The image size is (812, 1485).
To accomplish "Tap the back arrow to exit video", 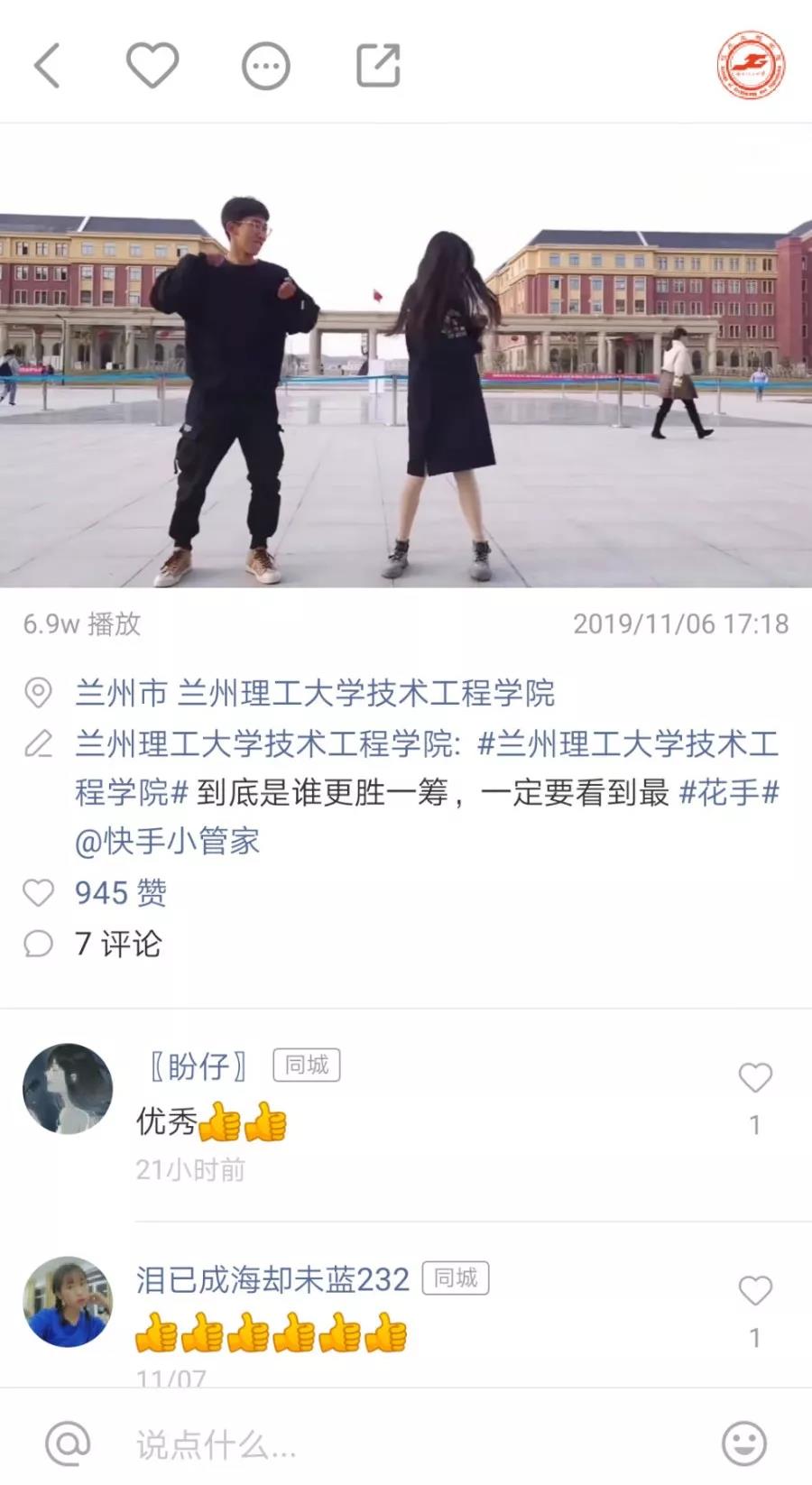I will click(x=47, y=66).
